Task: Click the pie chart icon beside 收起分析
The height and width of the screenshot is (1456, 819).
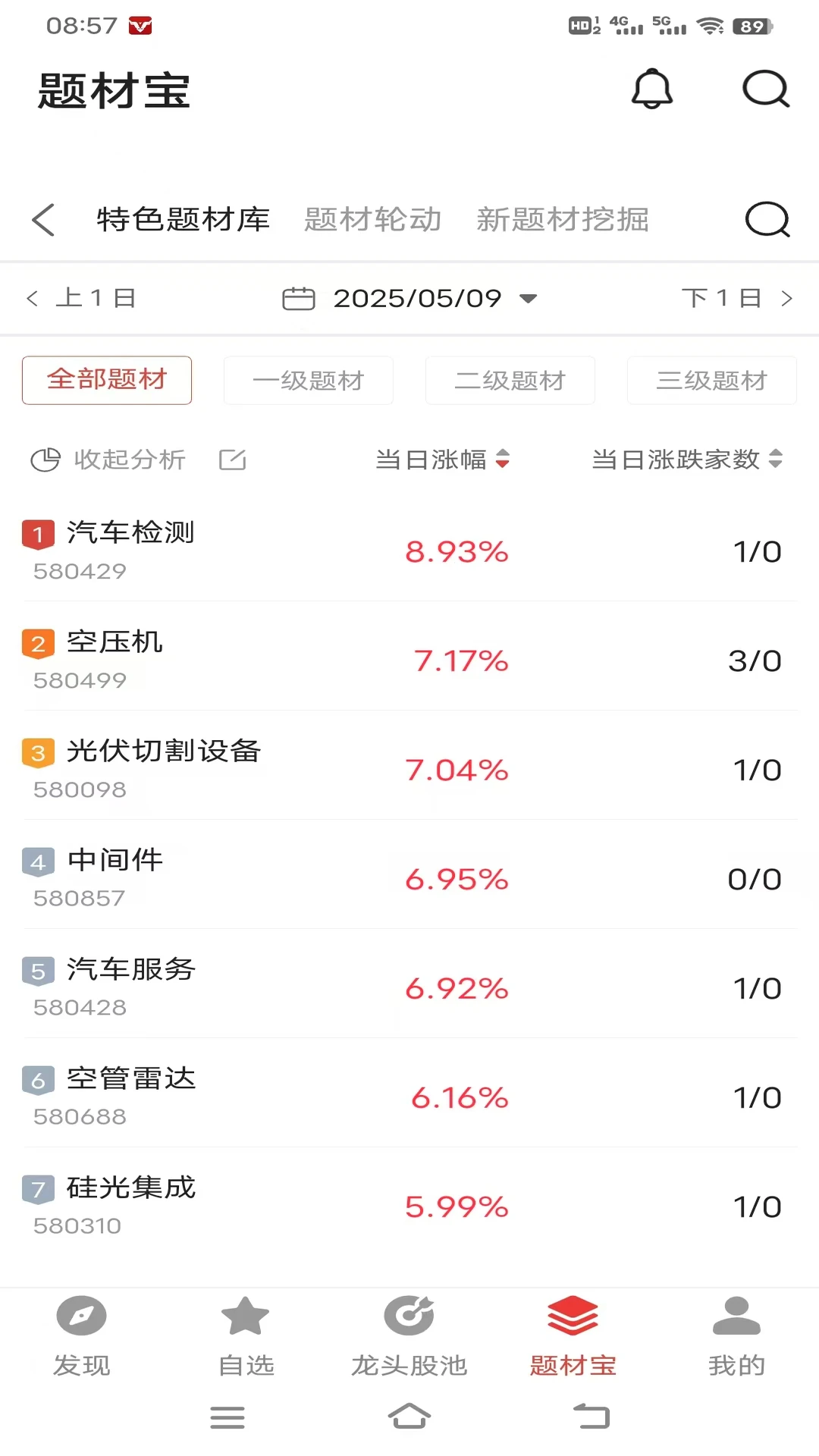Action: pyautogui.click(x=45, y=459)
